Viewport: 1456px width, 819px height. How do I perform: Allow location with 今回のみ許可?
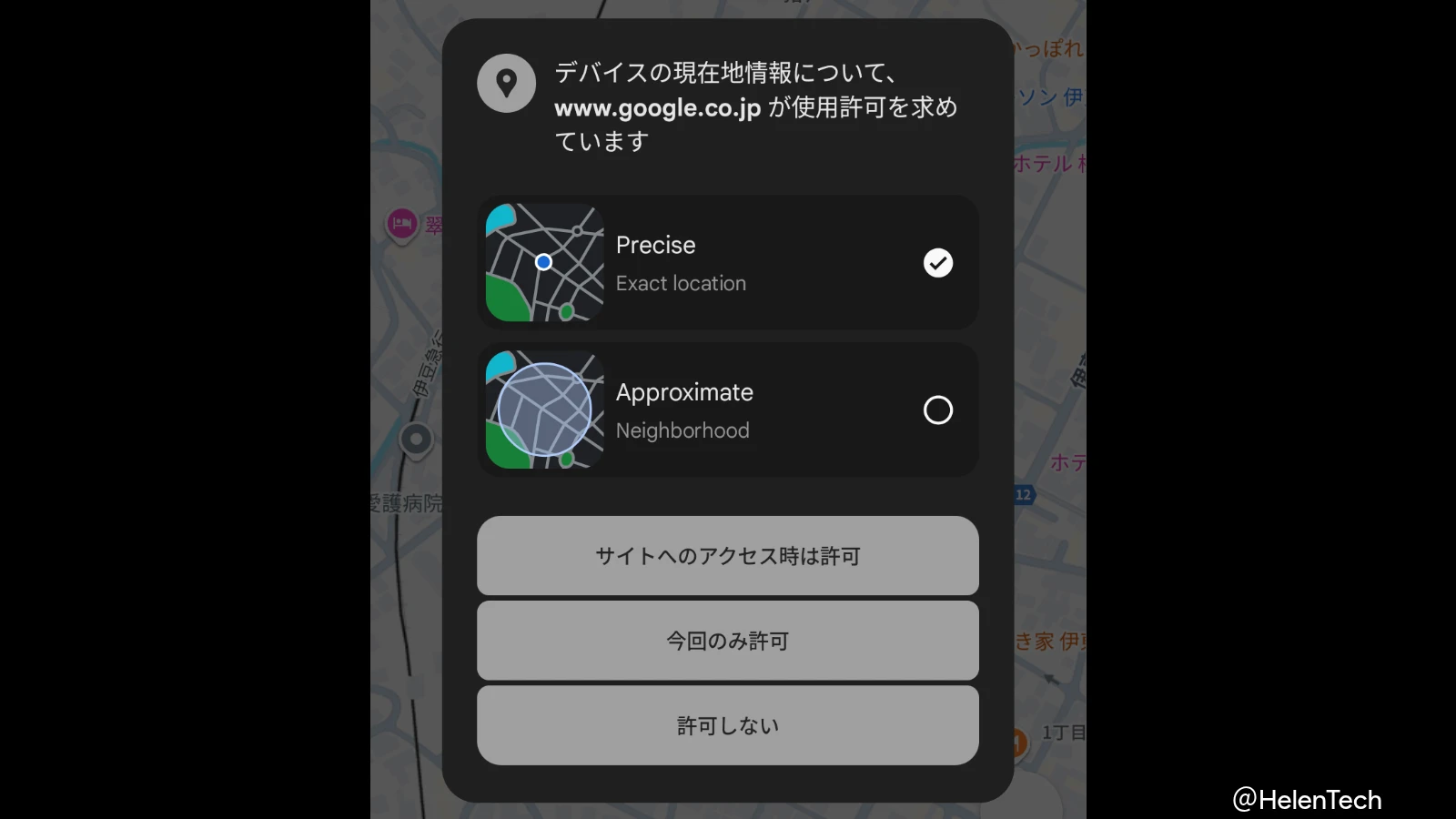(x=728, y=641)
